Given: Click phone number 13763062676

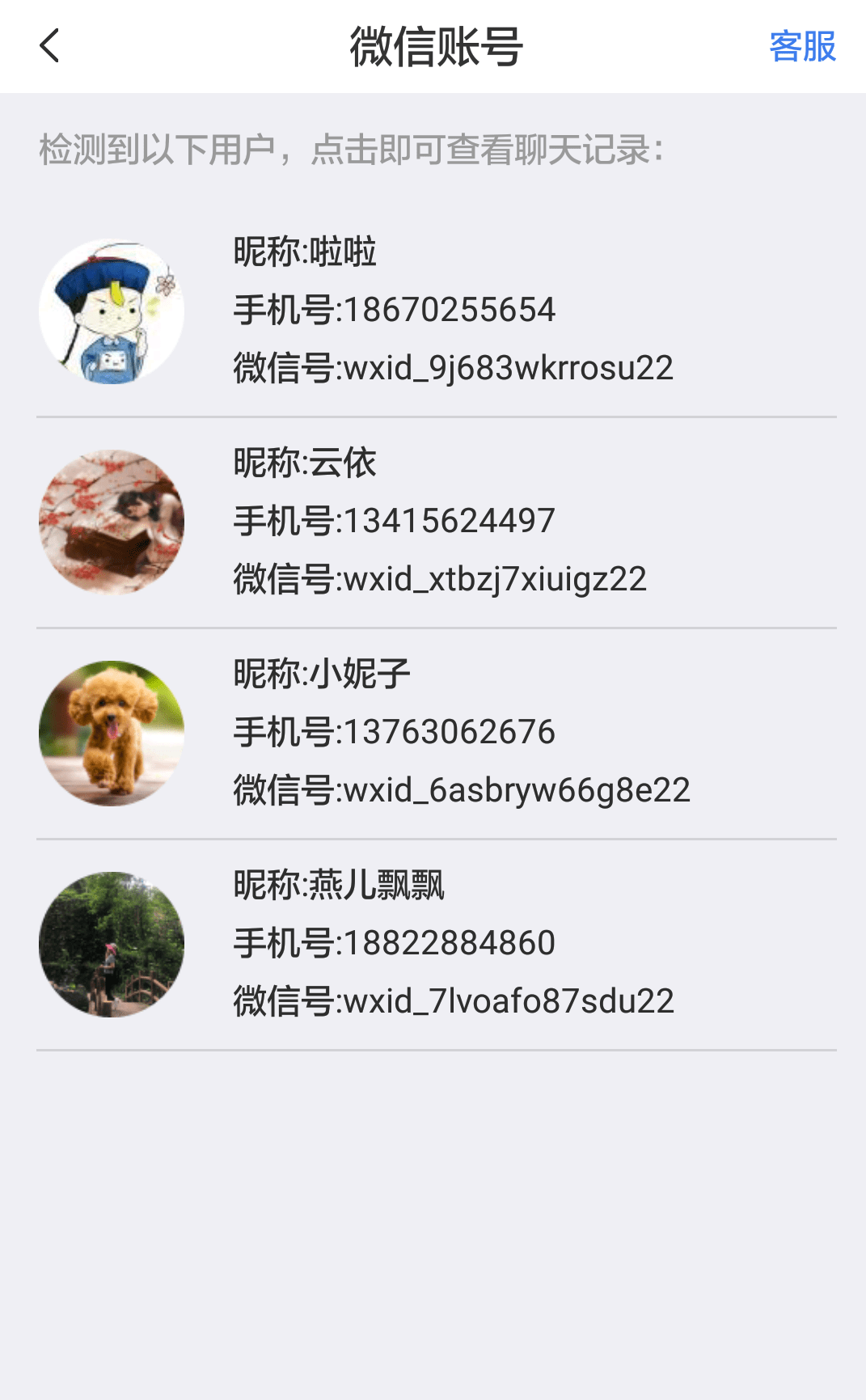Looking at the screenshot, I should point(394,733).
